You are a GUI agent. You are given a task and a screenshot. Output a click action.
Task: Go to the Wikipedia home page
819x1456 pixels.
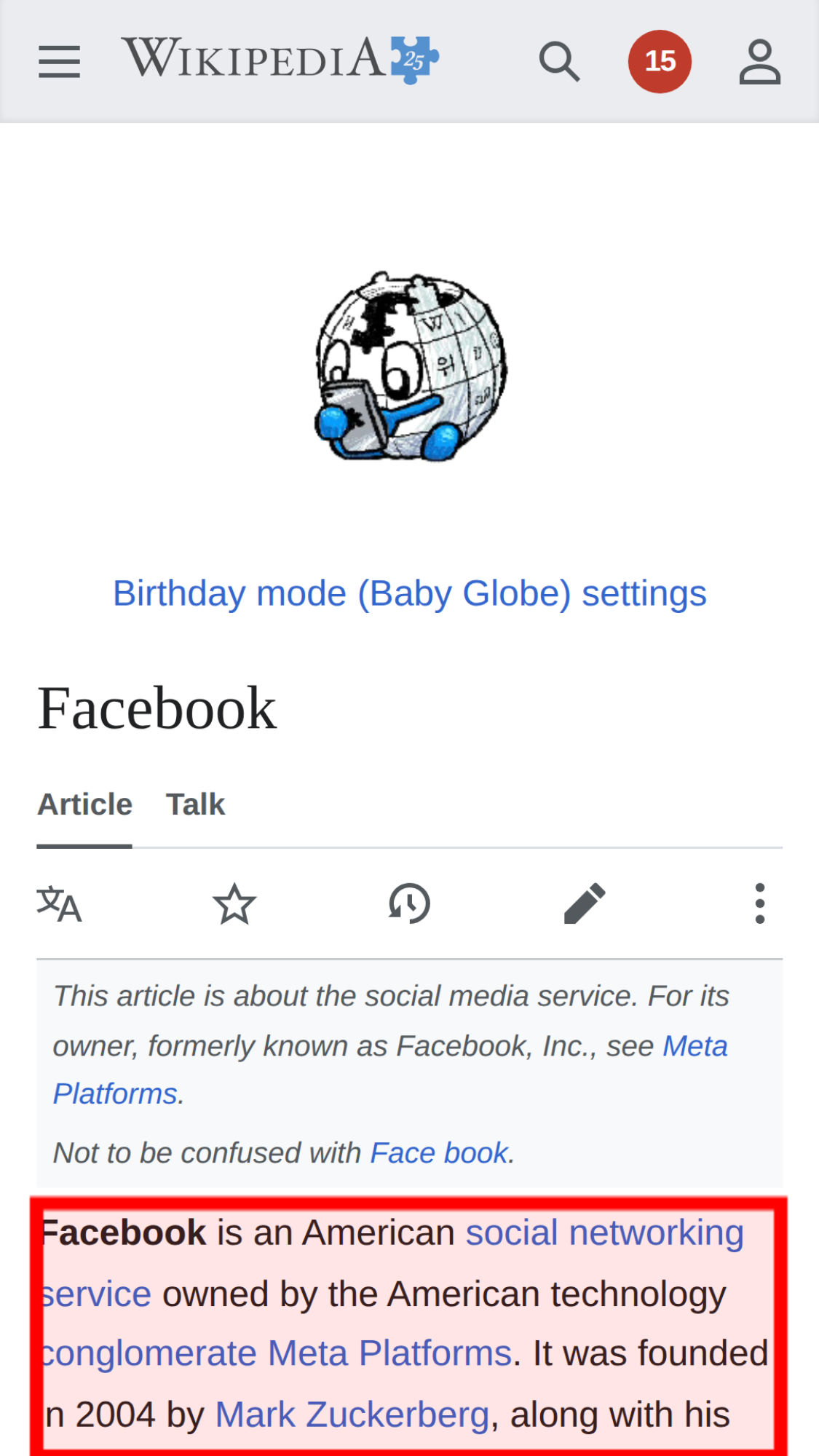click(280, 59)
